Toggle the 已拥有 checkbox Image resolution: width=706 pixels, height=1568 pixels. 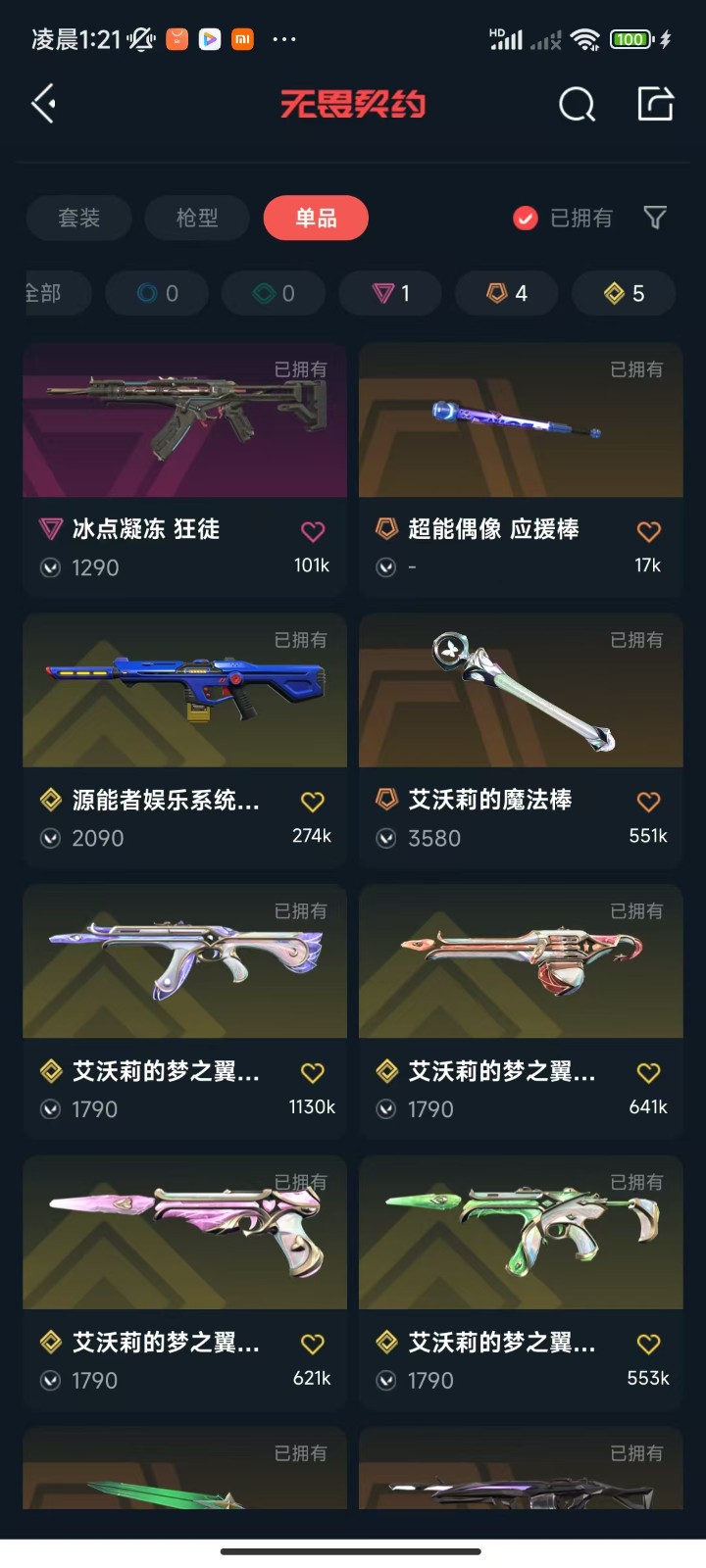[x=527, y=218]
